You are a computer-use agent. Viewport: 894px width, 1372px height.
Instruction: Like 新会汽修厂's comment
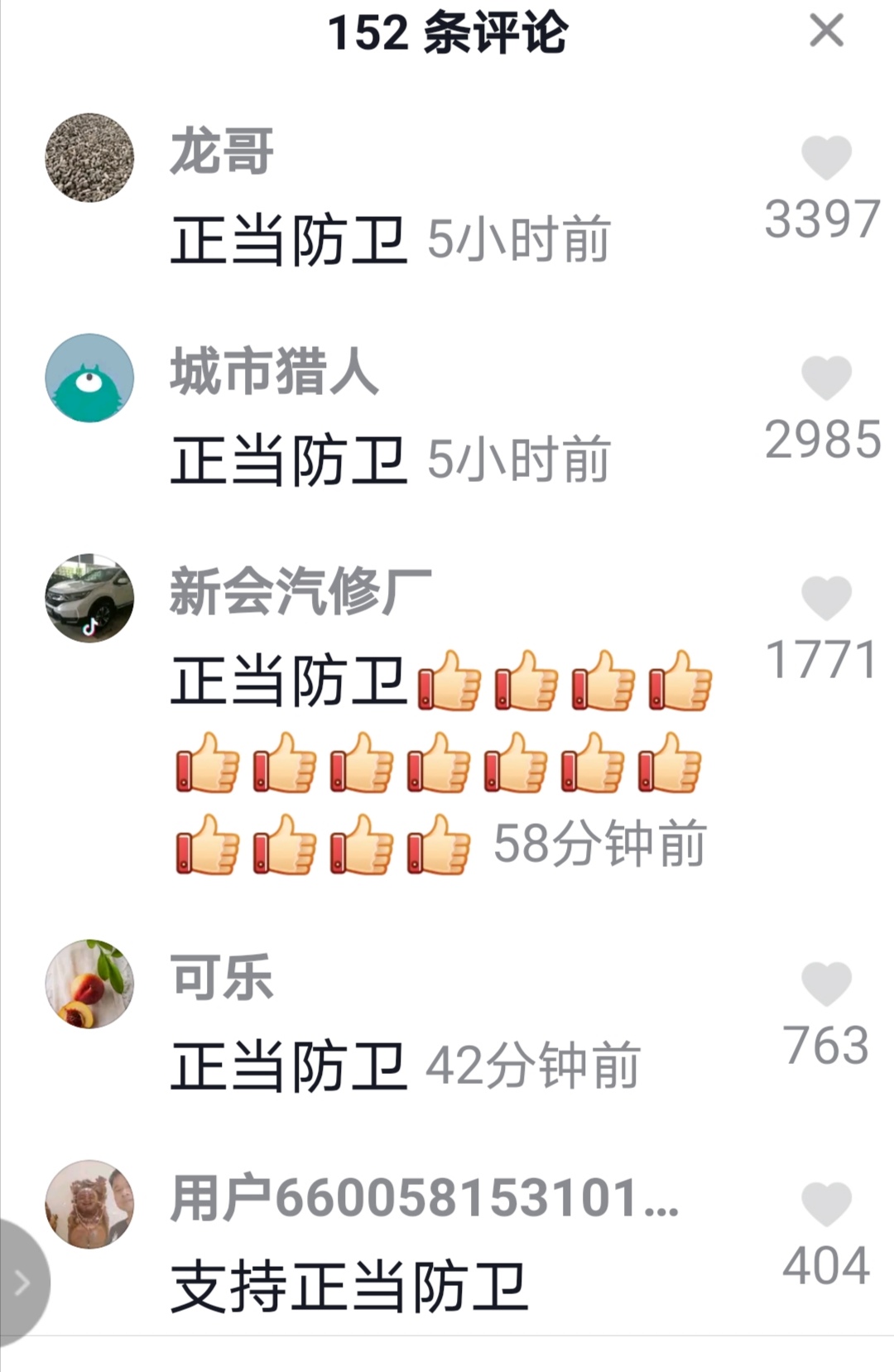[x=826, y=598]
